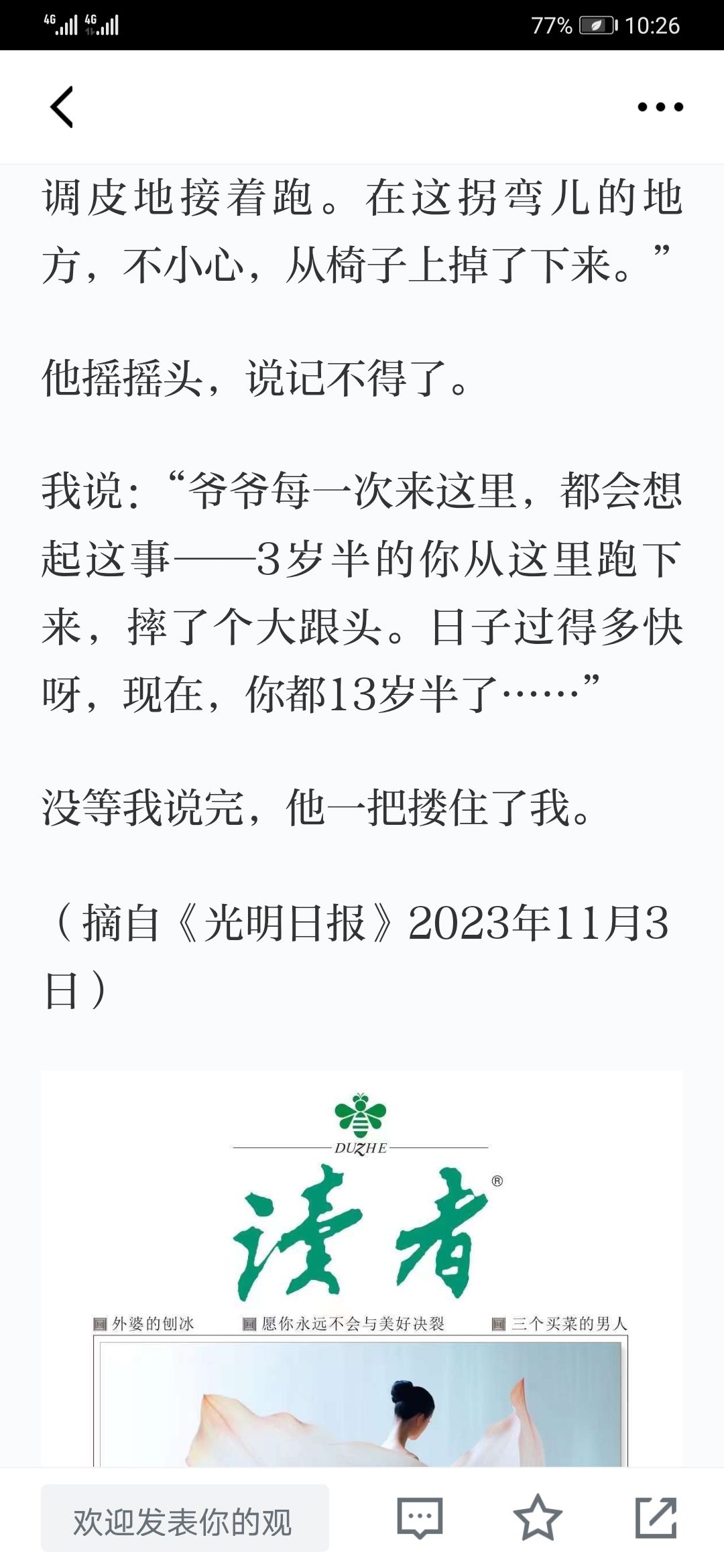Share the article via share icon

click(656, 1518)
